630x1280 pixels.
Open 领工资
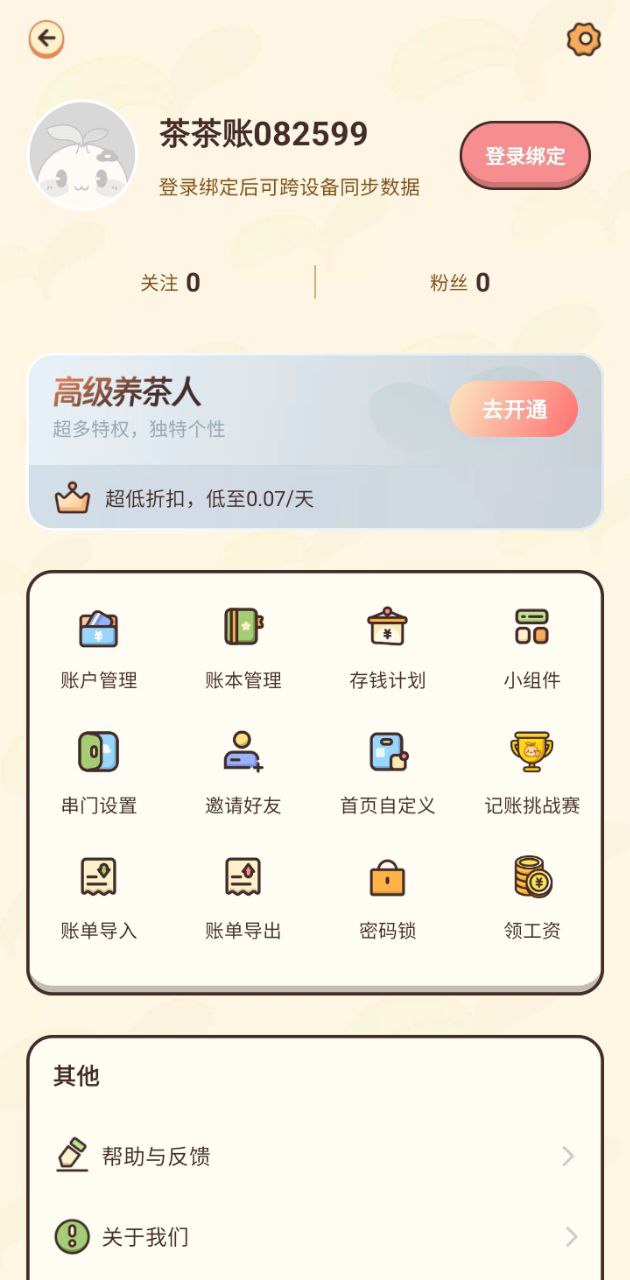[532, 898]
